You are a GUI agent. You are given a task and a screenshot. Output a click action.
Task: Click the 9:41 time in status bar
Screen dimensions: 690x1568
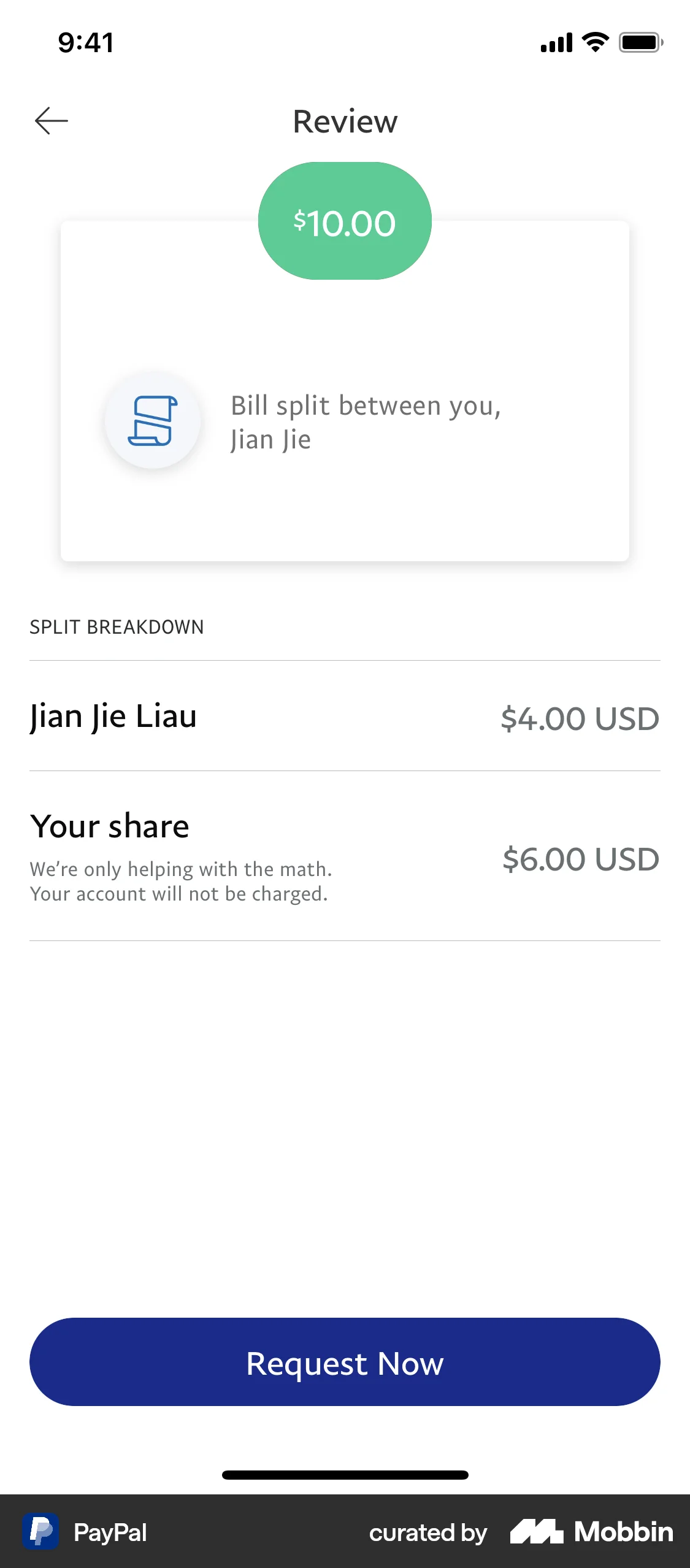point(85,42)
